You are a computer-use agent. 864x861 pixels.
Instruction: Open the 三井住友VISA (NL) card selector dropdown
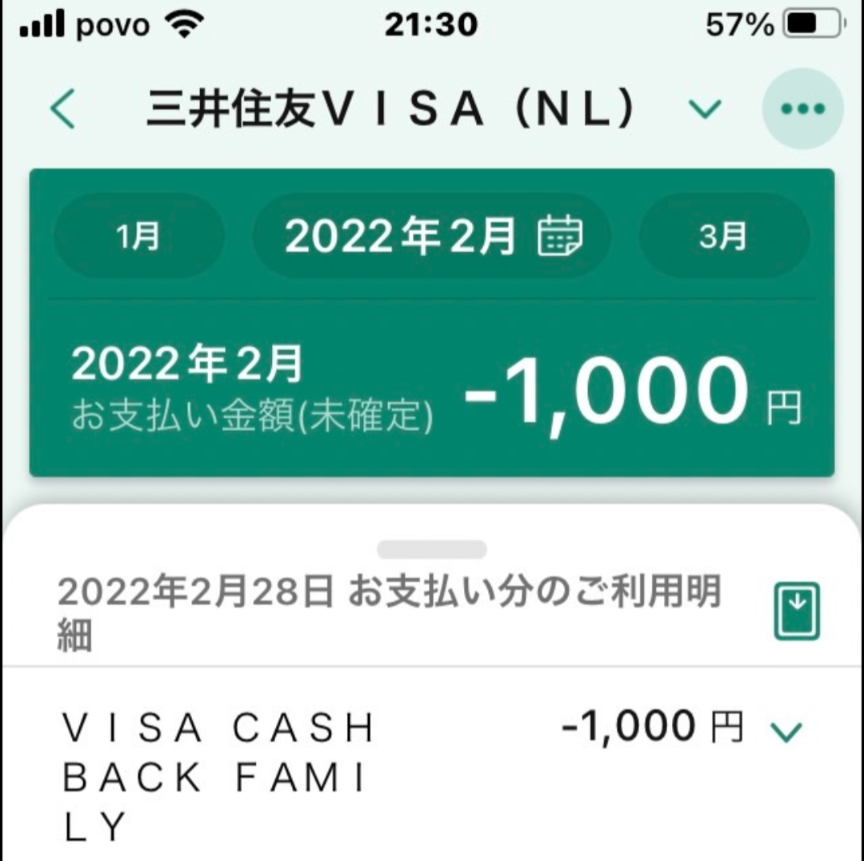click(706, 109)
